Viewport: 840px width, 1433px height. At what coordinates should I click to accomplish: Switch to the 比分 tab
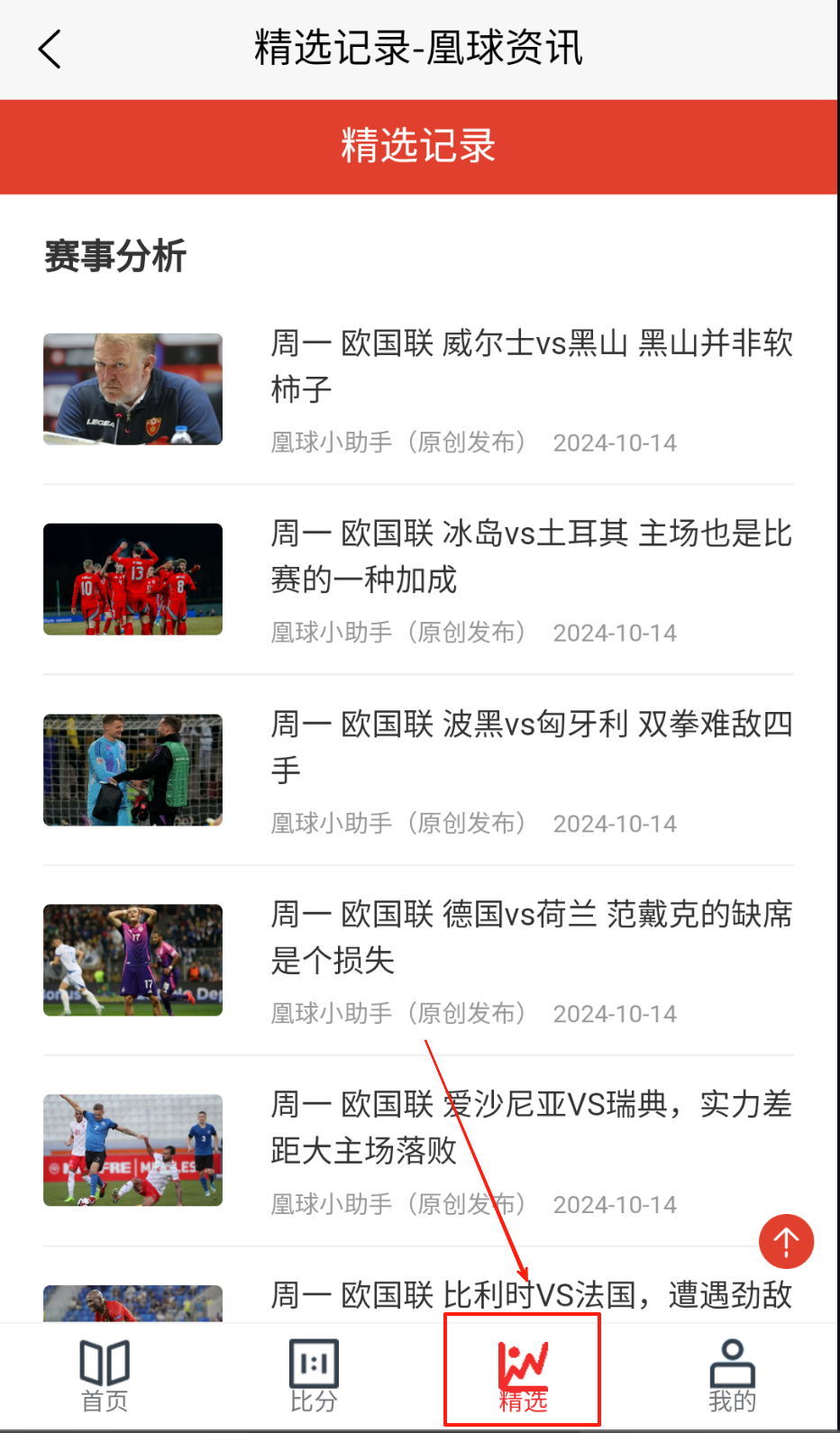pyautogui.click(x=314, y=1375)
